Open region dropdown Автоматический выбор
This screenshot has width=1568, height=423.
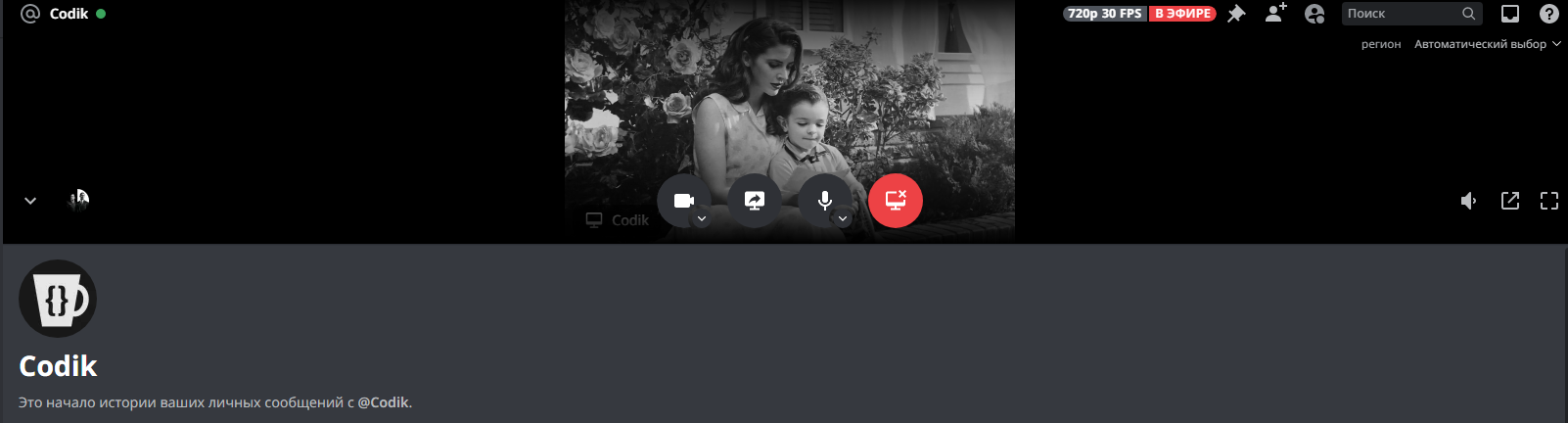point(1487,44)
